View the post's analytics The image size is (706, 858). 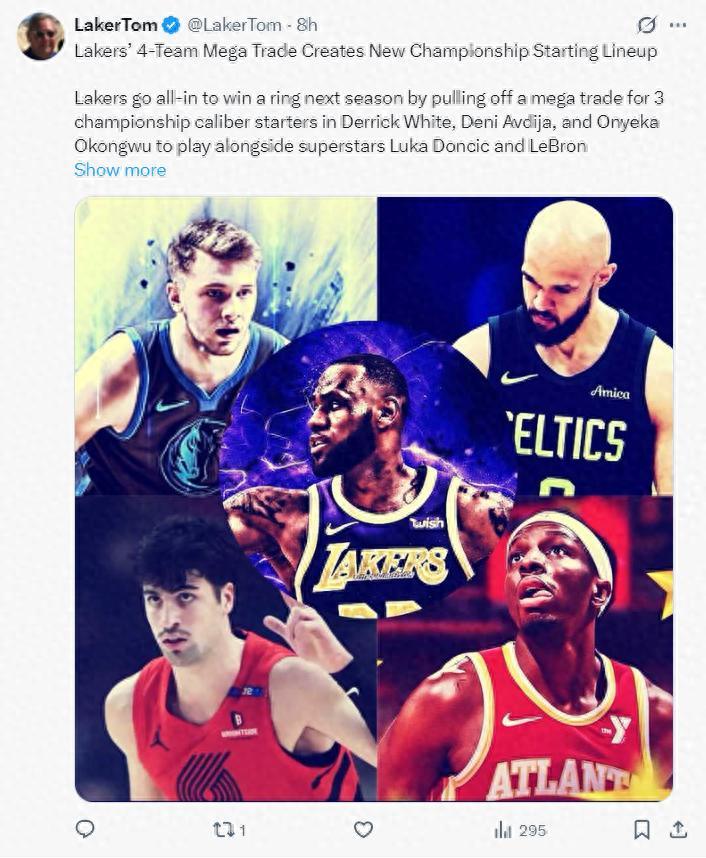click(519, 830)
